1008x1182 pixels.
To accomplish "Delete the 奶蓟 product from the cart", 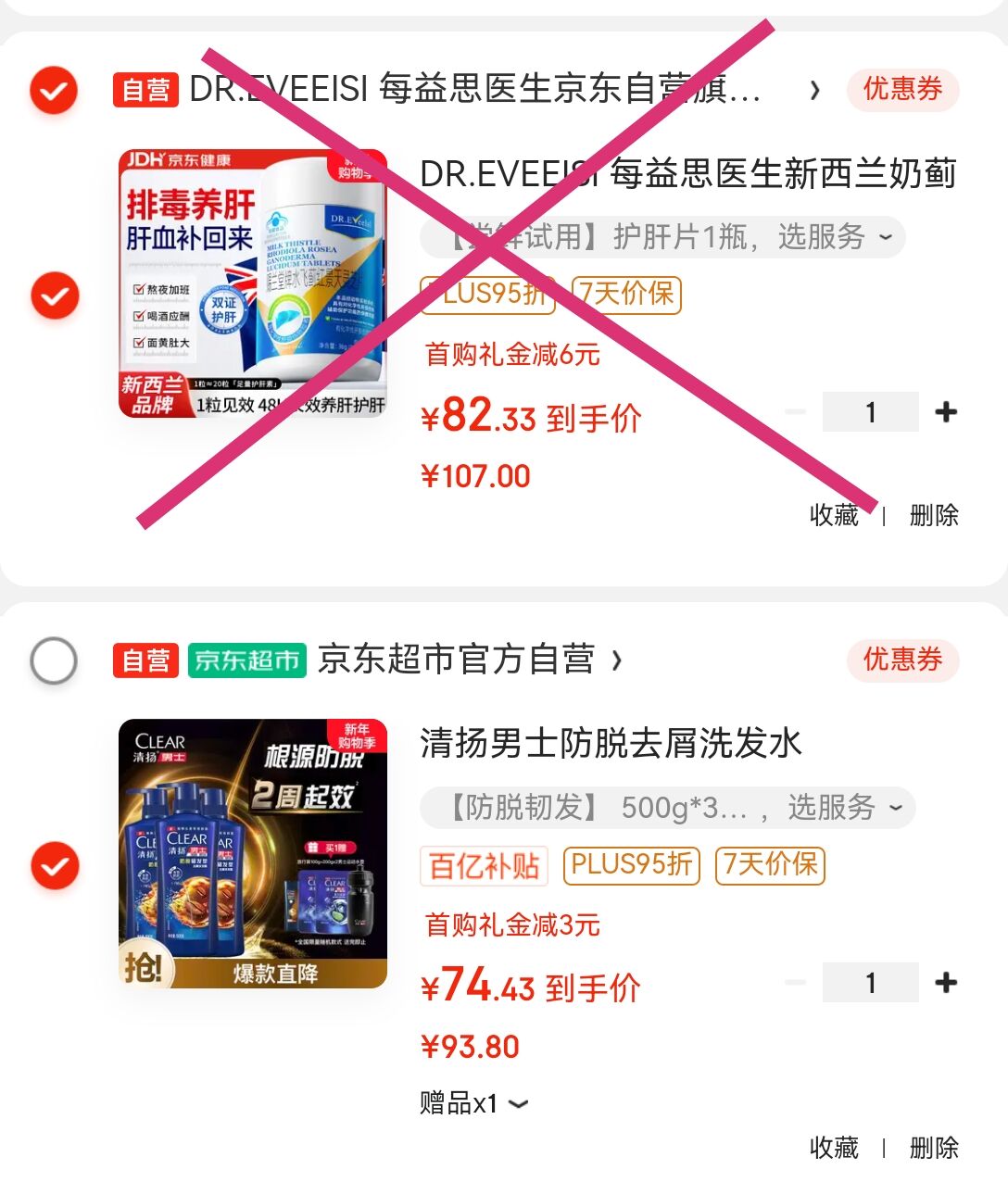I will 933,515.
